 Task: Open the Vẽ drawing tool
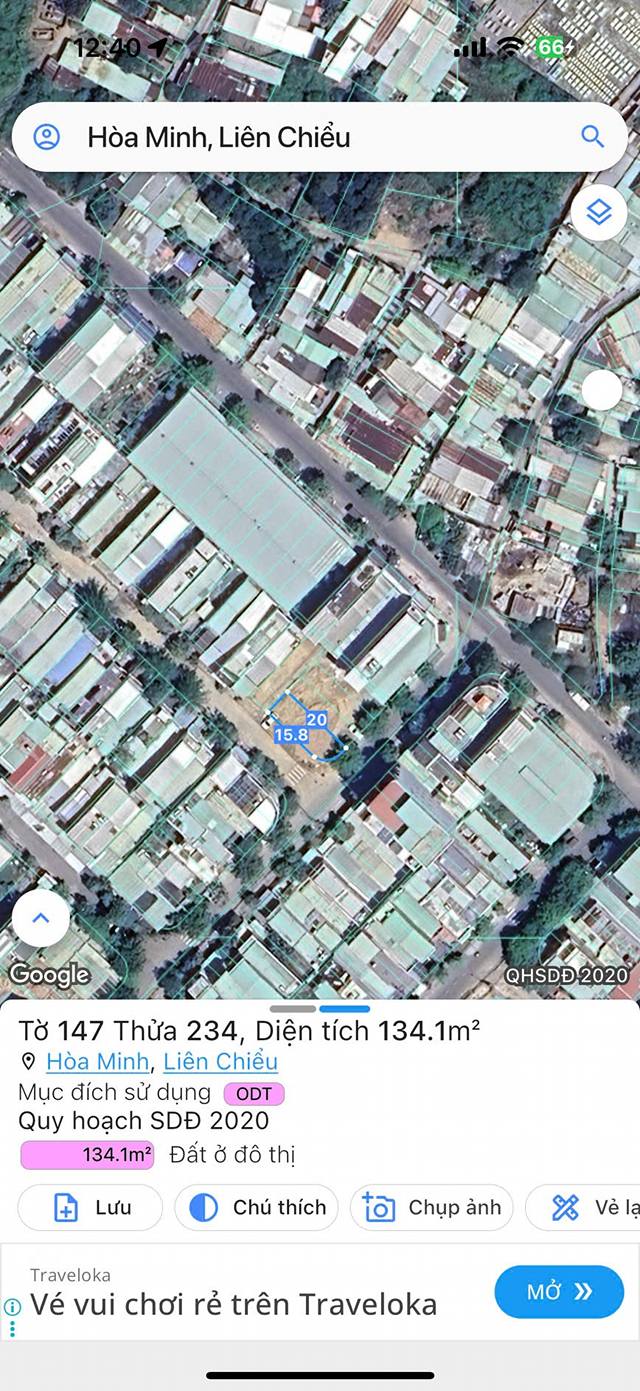(x=590, y=1207)
